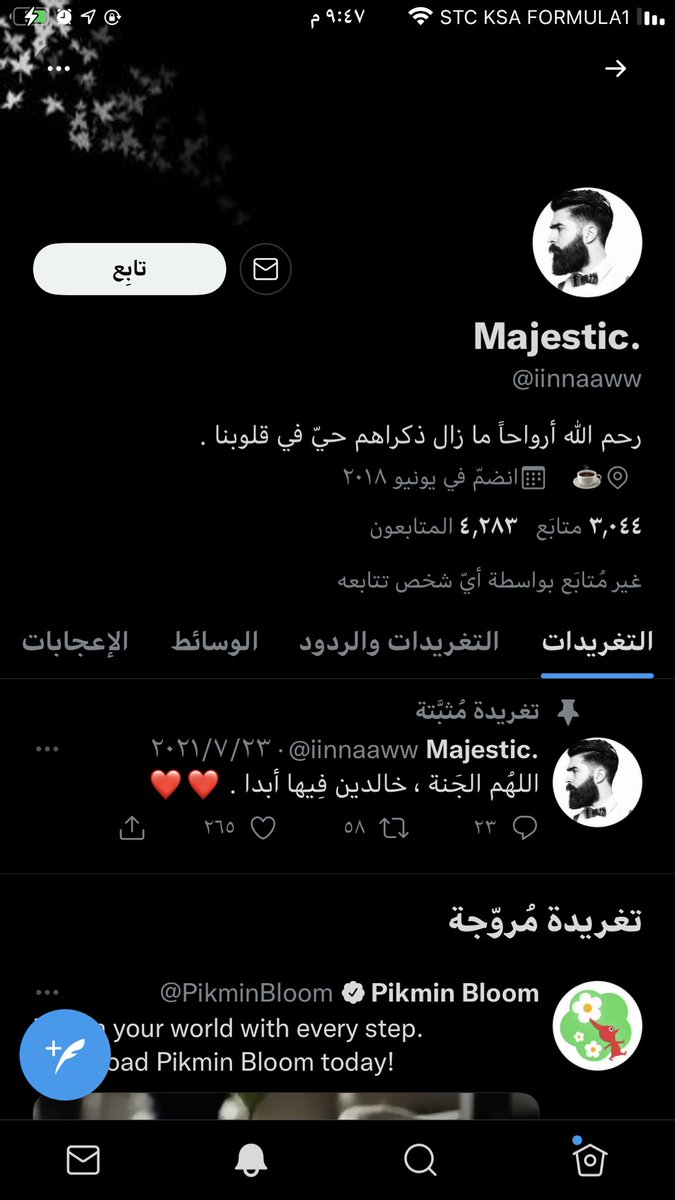
Task: Follow the Majestic. account
Action: (129, 269)
